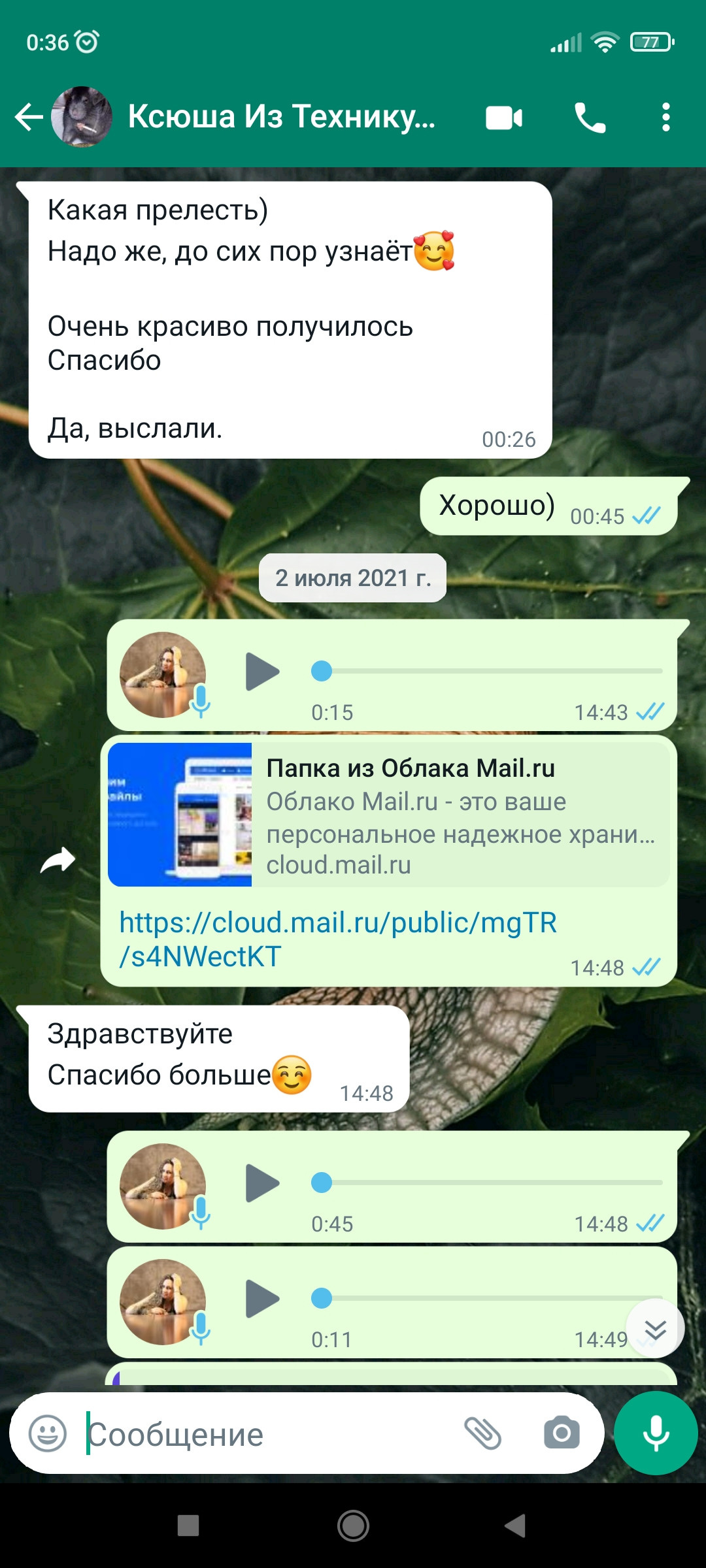This screenshot has height=1568, width=706.
Task: Open the emoji picker
Action: click(x=48, y=1433)
